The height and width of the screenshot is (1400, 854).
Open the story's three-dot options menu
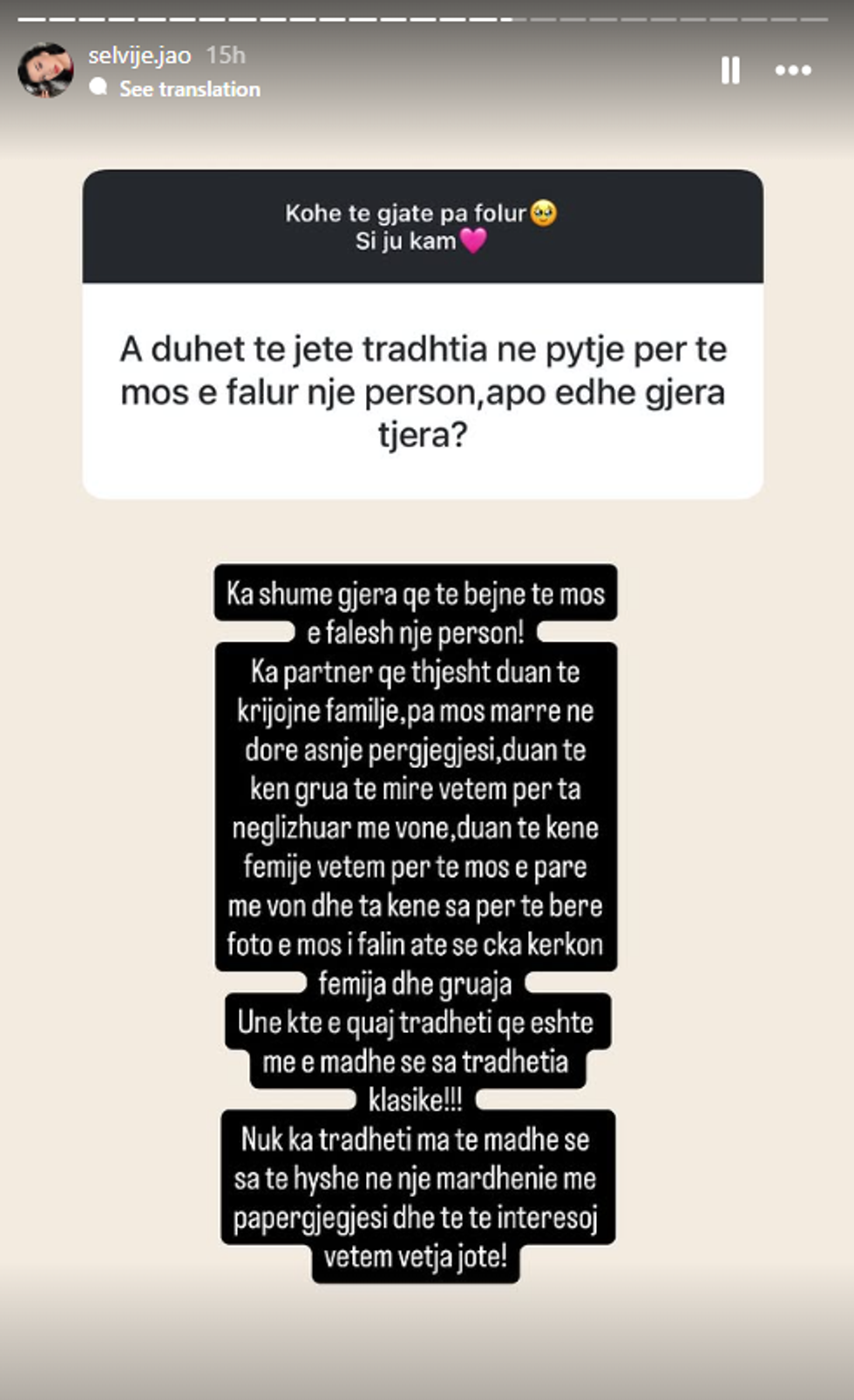point(793,71)
